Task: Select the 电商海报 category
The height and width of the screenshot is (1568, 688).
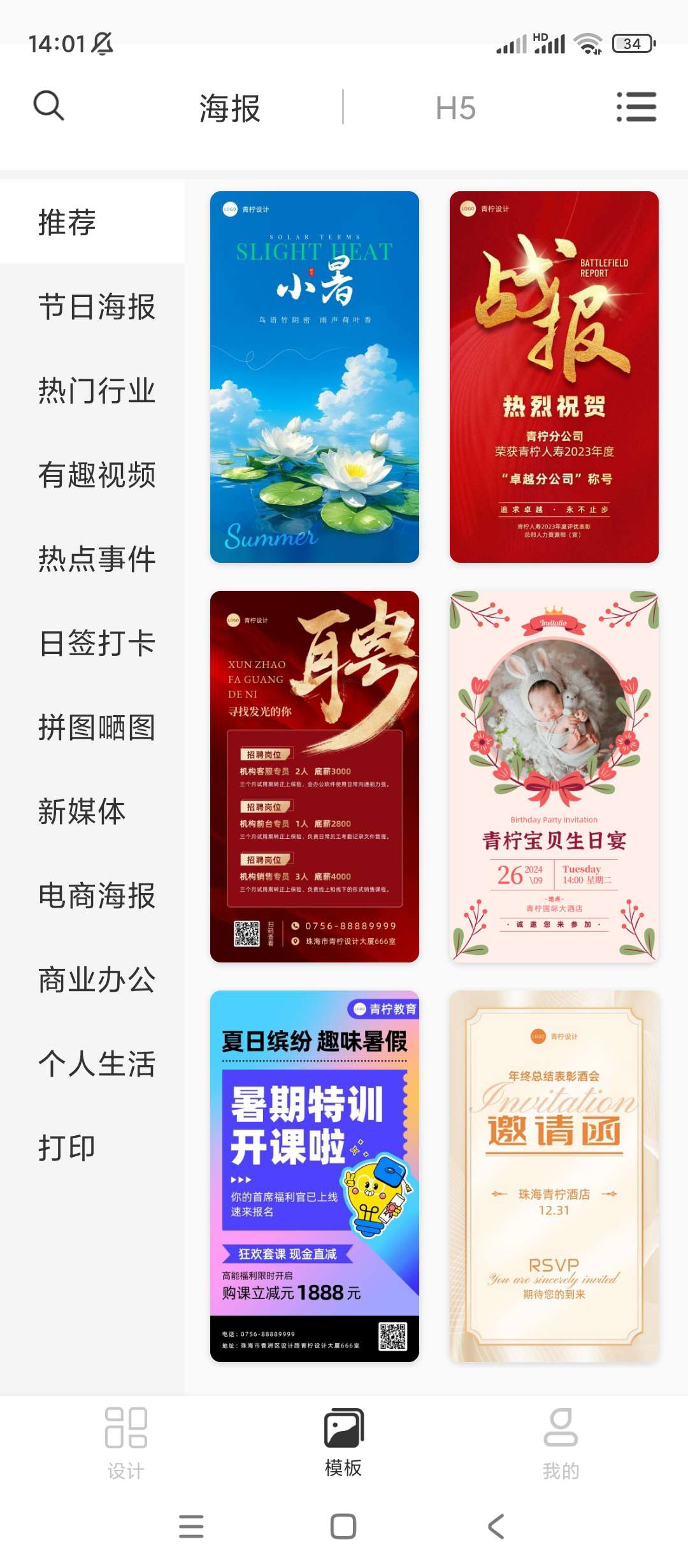Action: point(97,896)
